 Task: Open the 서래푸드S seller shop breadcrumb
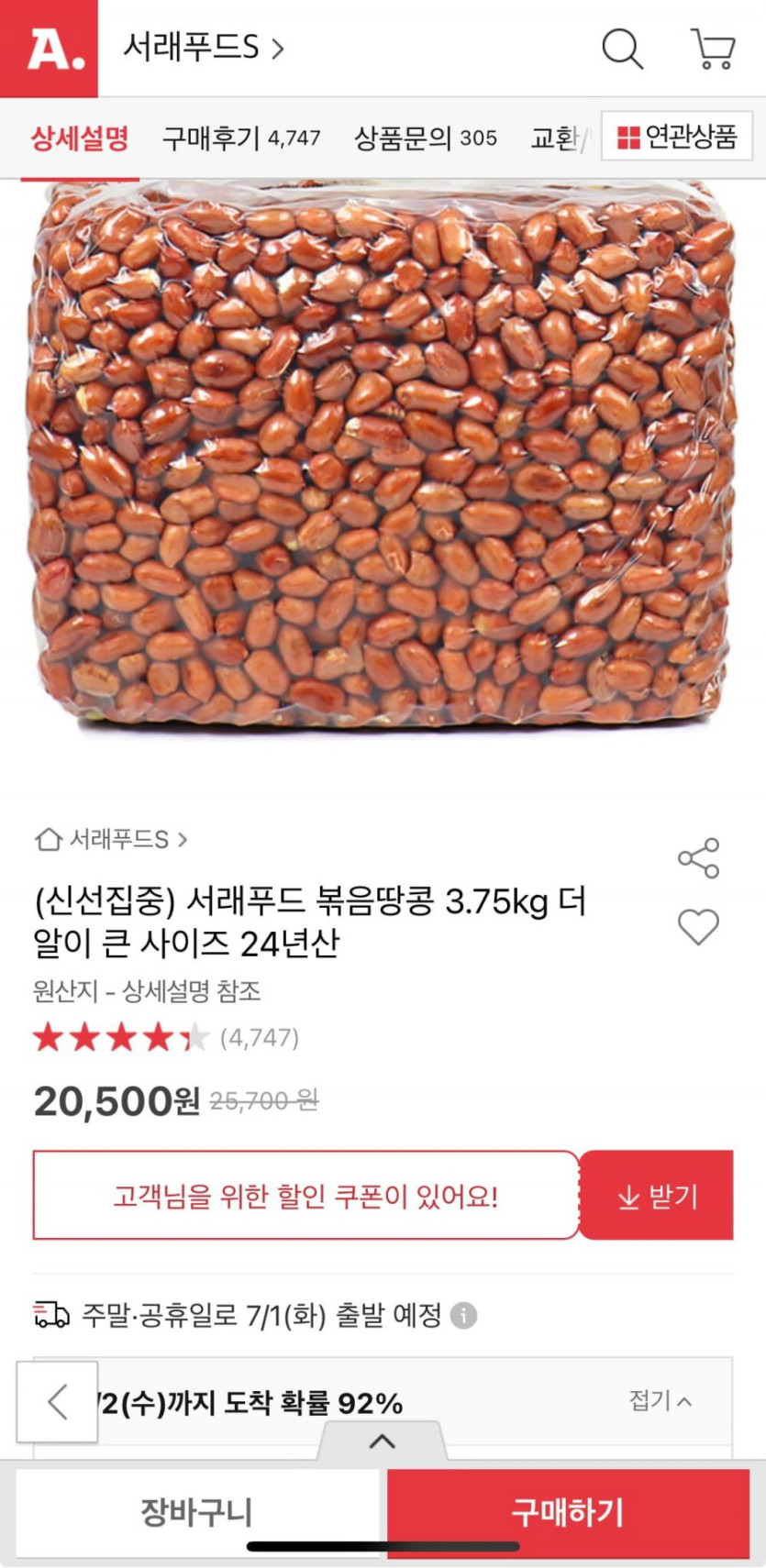point(111,839)
